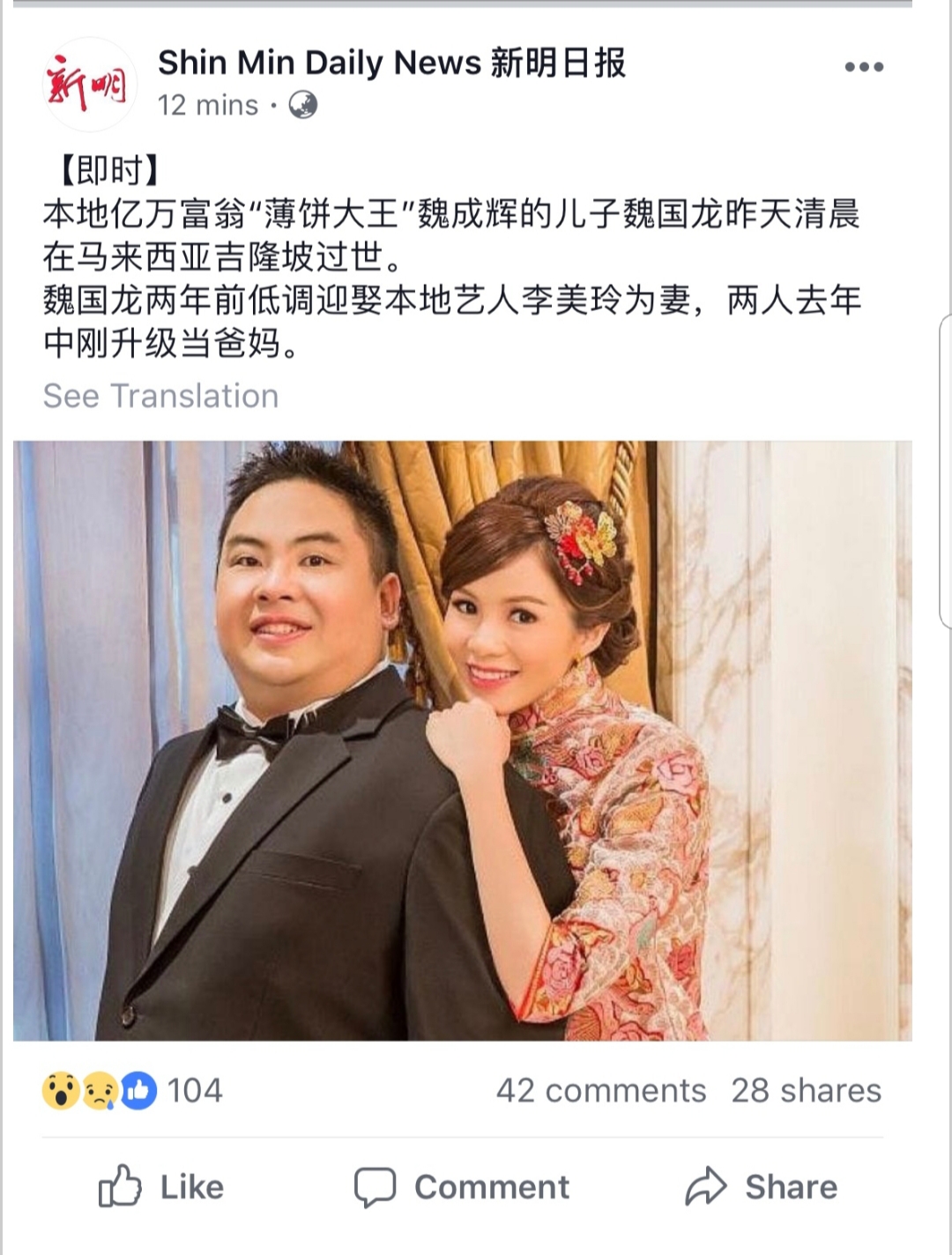This screenshot has width=952, height=1255.
Task: View the 28 shares
Action: coord(806,1091)
